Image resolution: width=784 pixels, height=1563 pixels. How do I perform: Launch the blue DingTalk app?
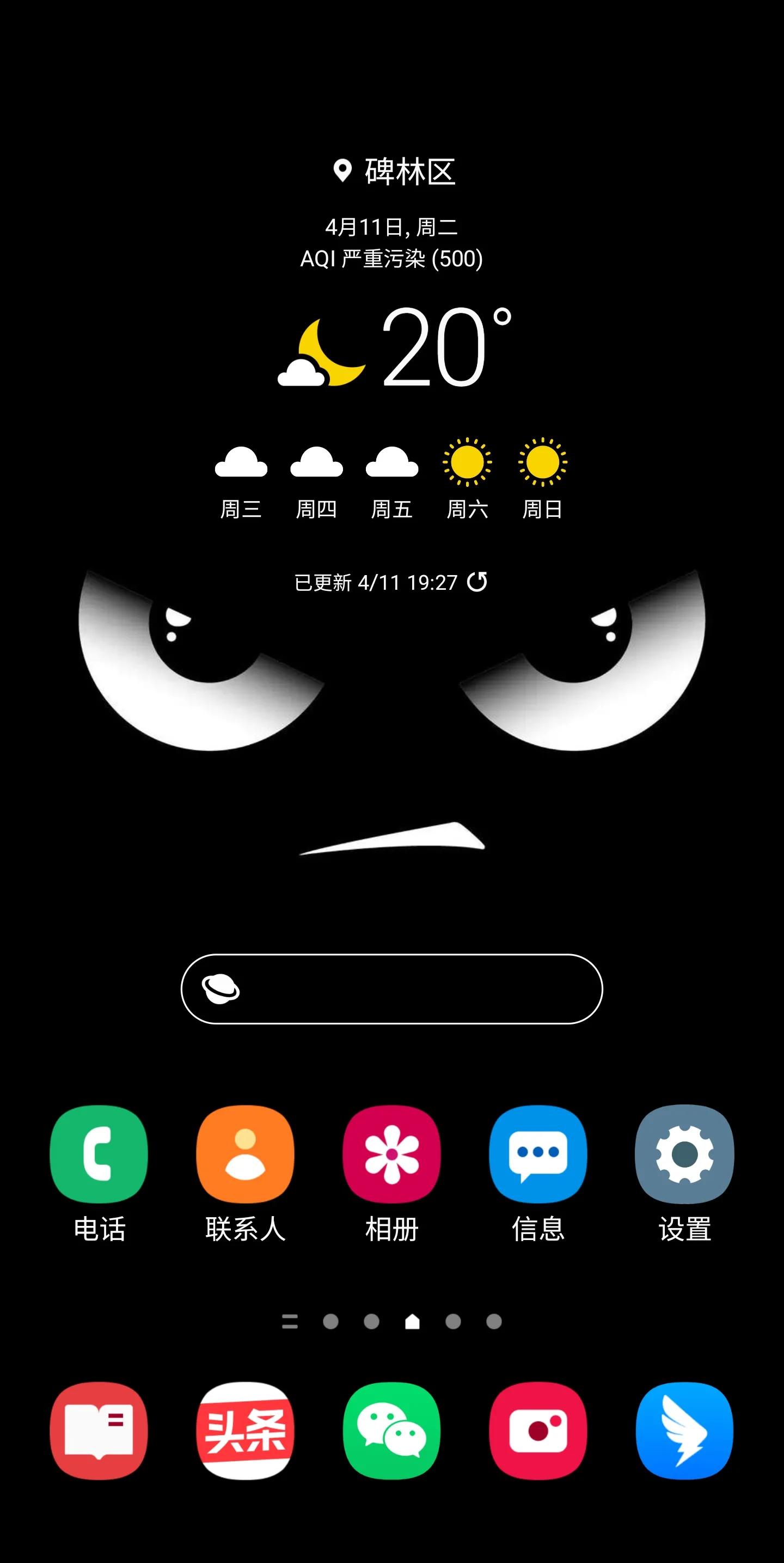click(684, 1431)
